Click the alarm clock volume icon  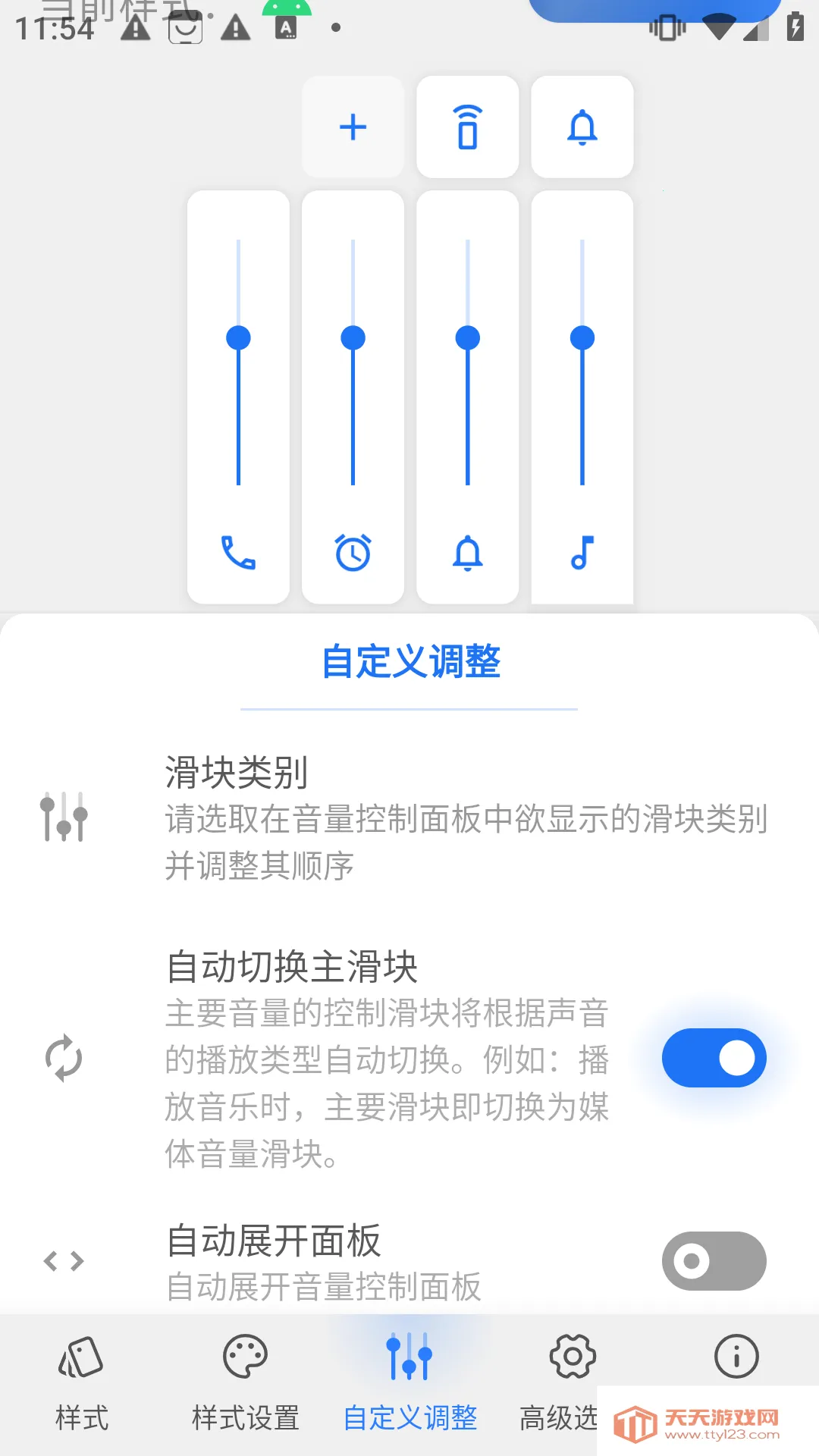pos(353,553)
